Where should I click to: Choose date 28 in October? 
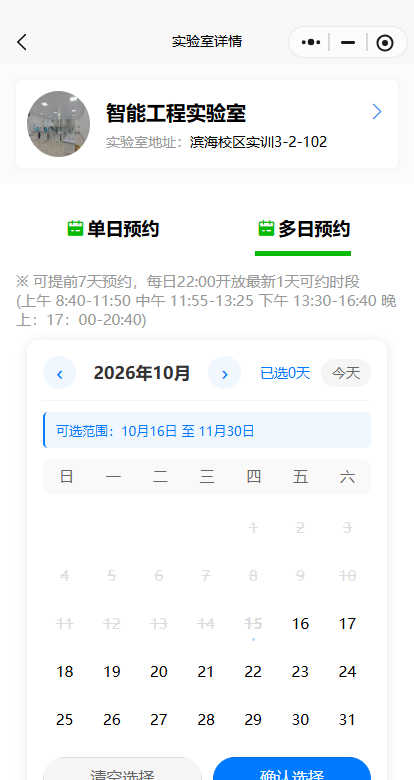pos(206,720)
